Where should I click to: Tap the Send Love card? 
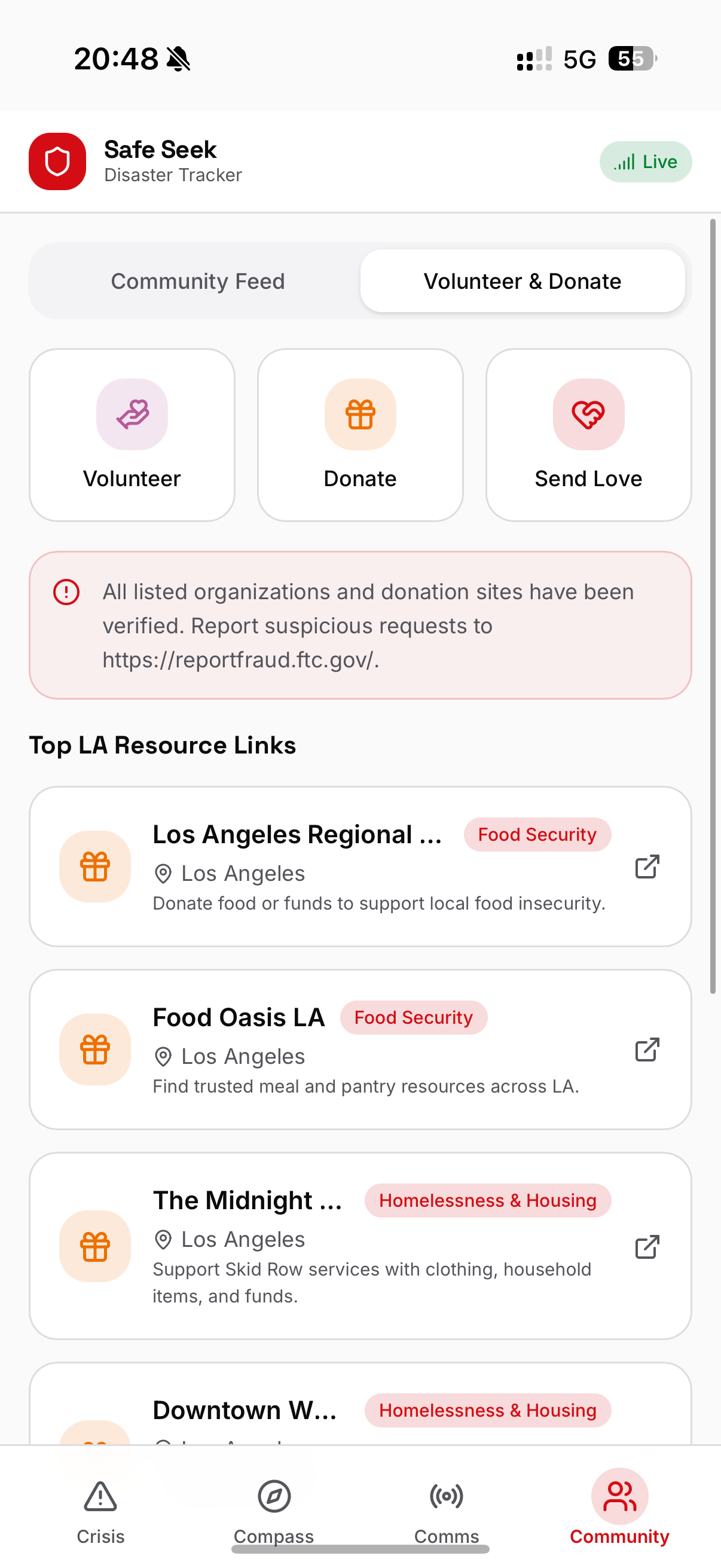(588, 435)
